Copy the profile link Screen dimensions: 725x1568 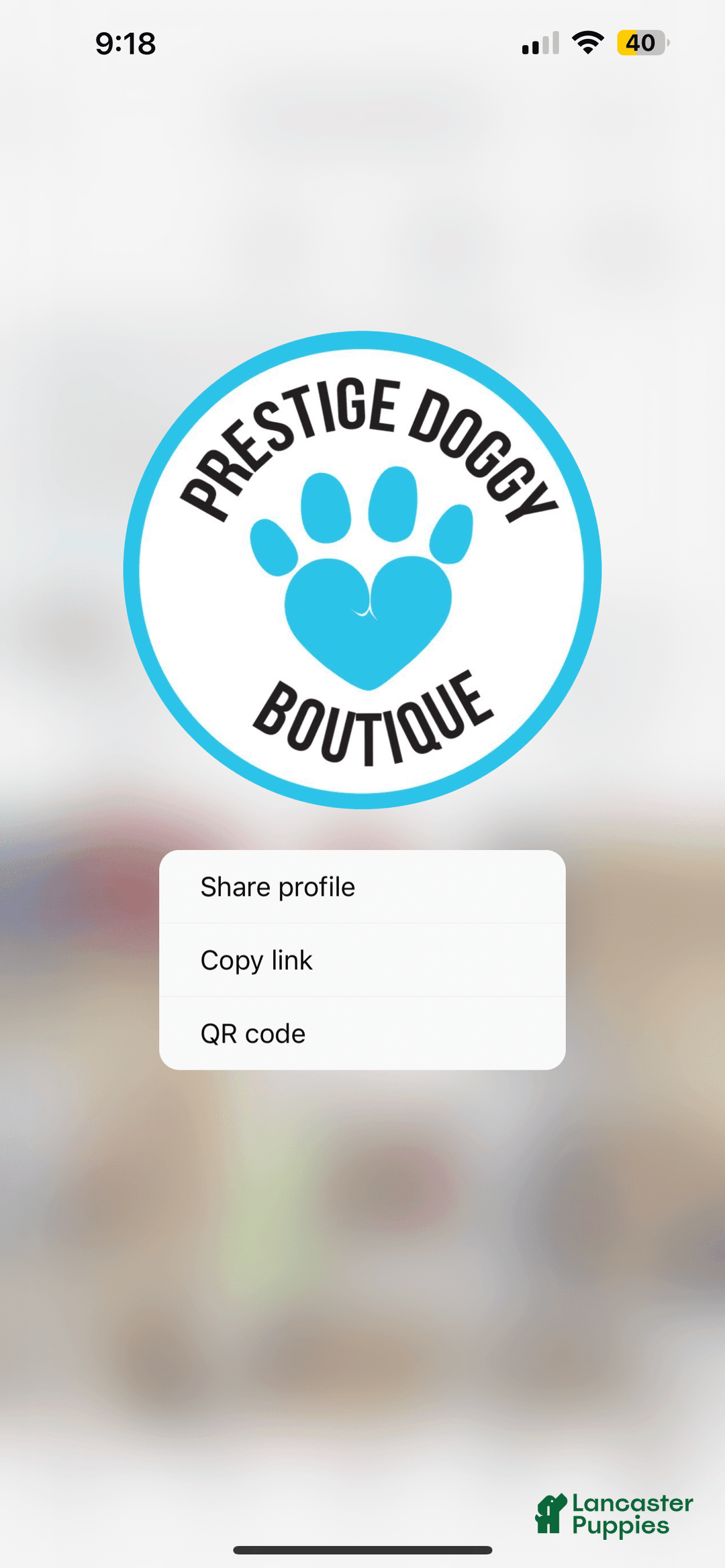(x=362, y=960)
